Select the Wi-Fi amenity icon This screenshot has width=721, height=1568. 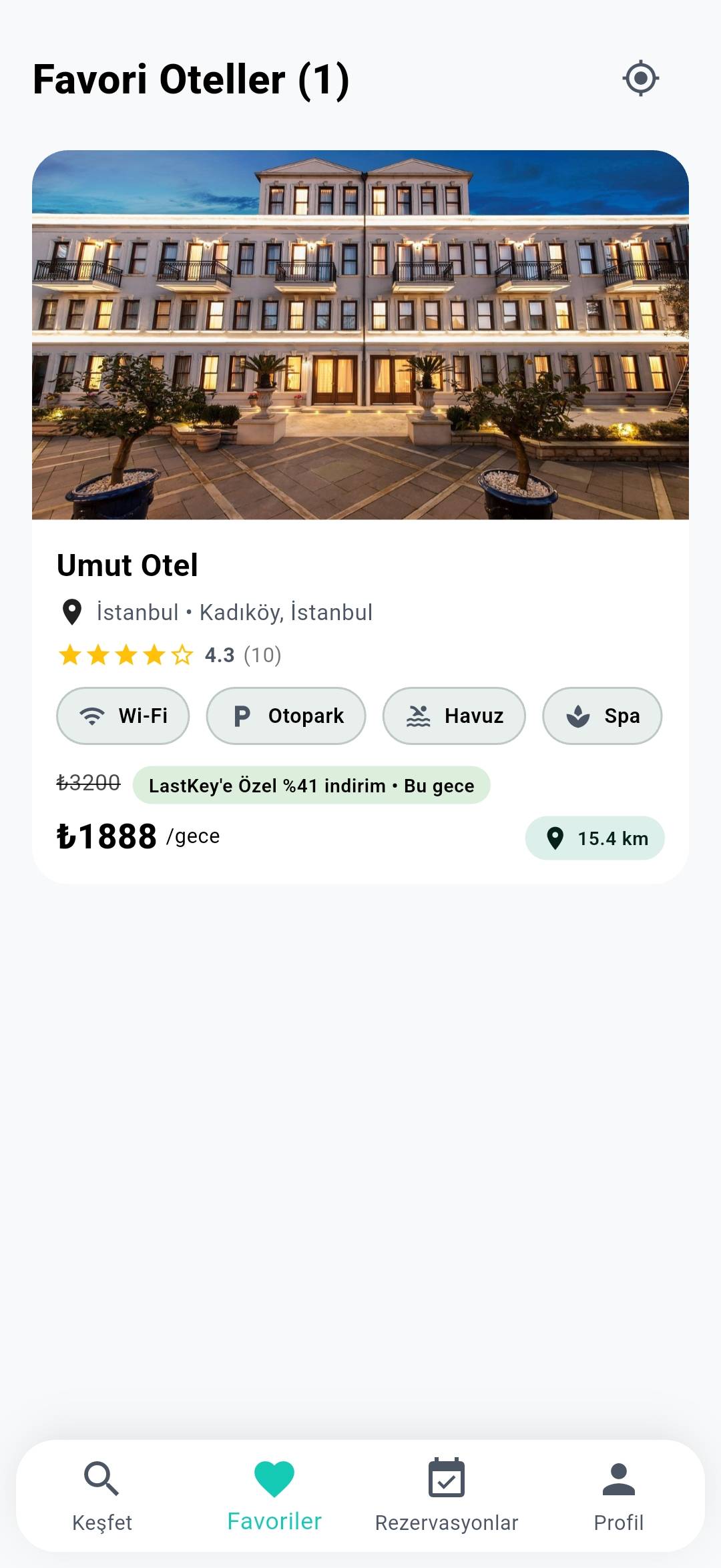91,715
